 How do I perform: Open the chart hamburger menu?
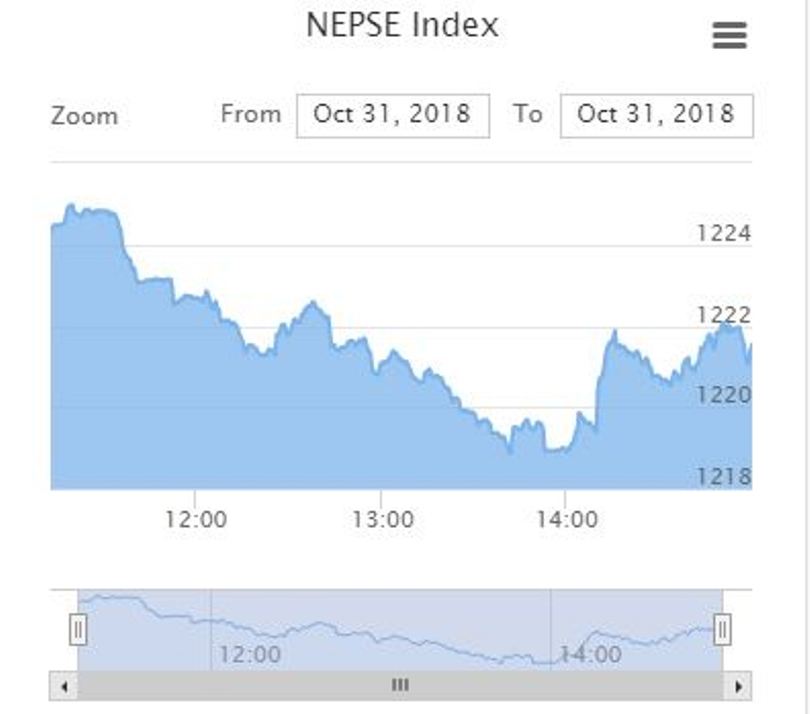point(729,36)
